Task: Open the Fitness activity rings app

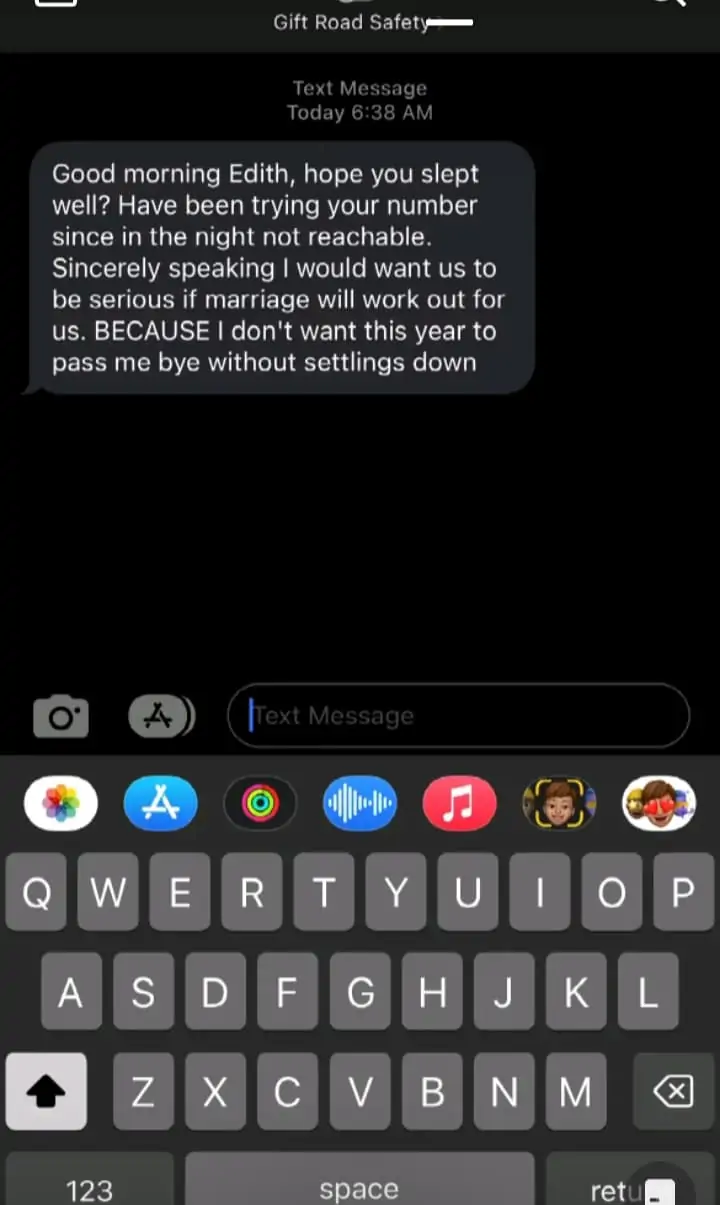Action: point(260,803)
